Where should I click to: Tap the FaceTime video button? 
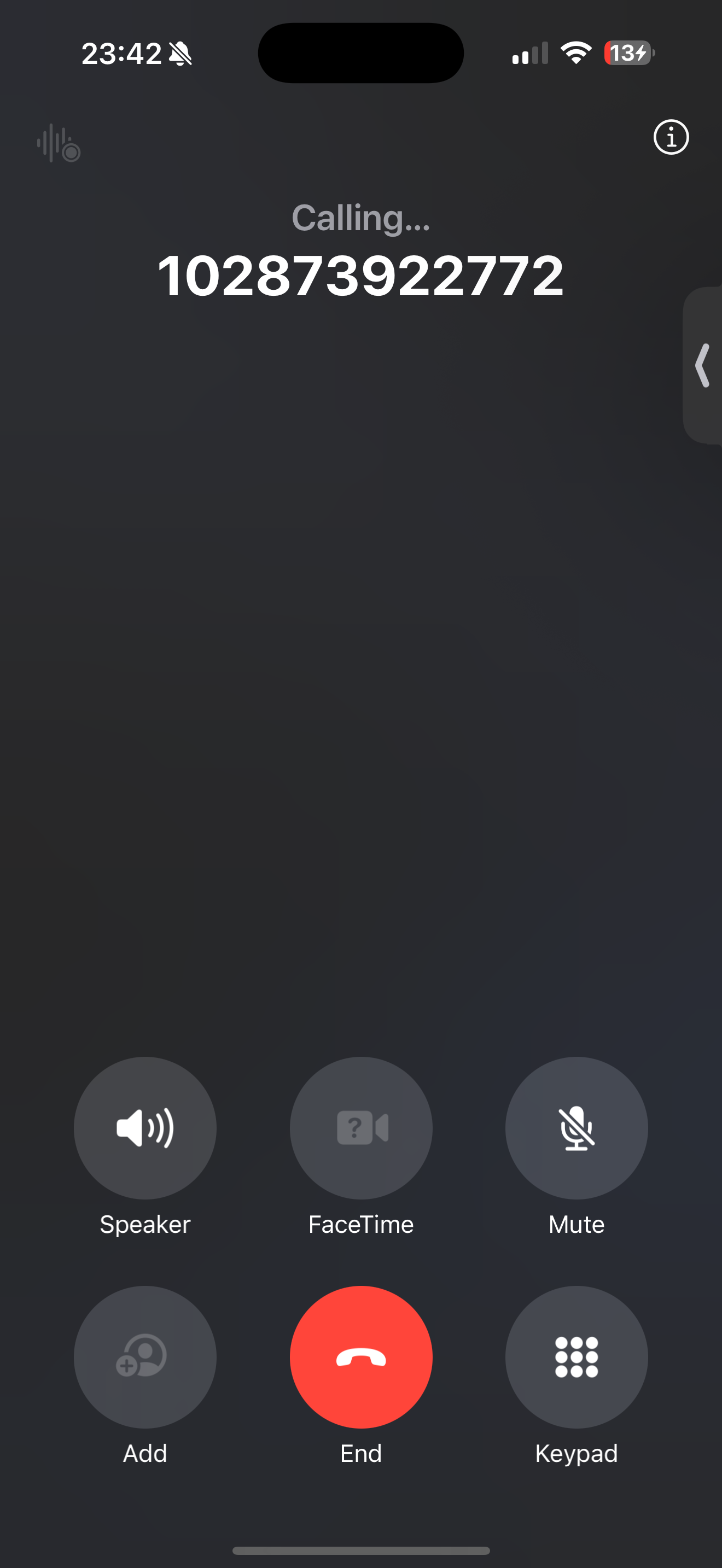tap(361, 1128)
